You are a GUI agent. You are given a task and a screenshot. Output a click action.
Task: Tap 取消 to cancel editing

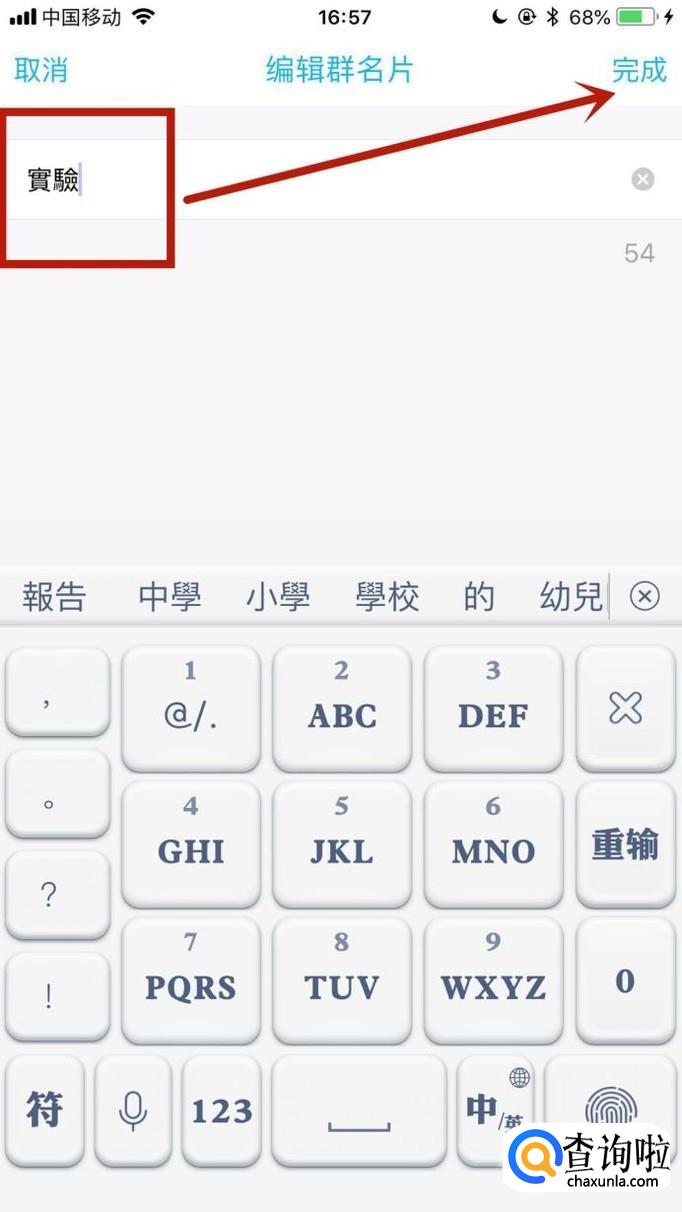[41, 70]
